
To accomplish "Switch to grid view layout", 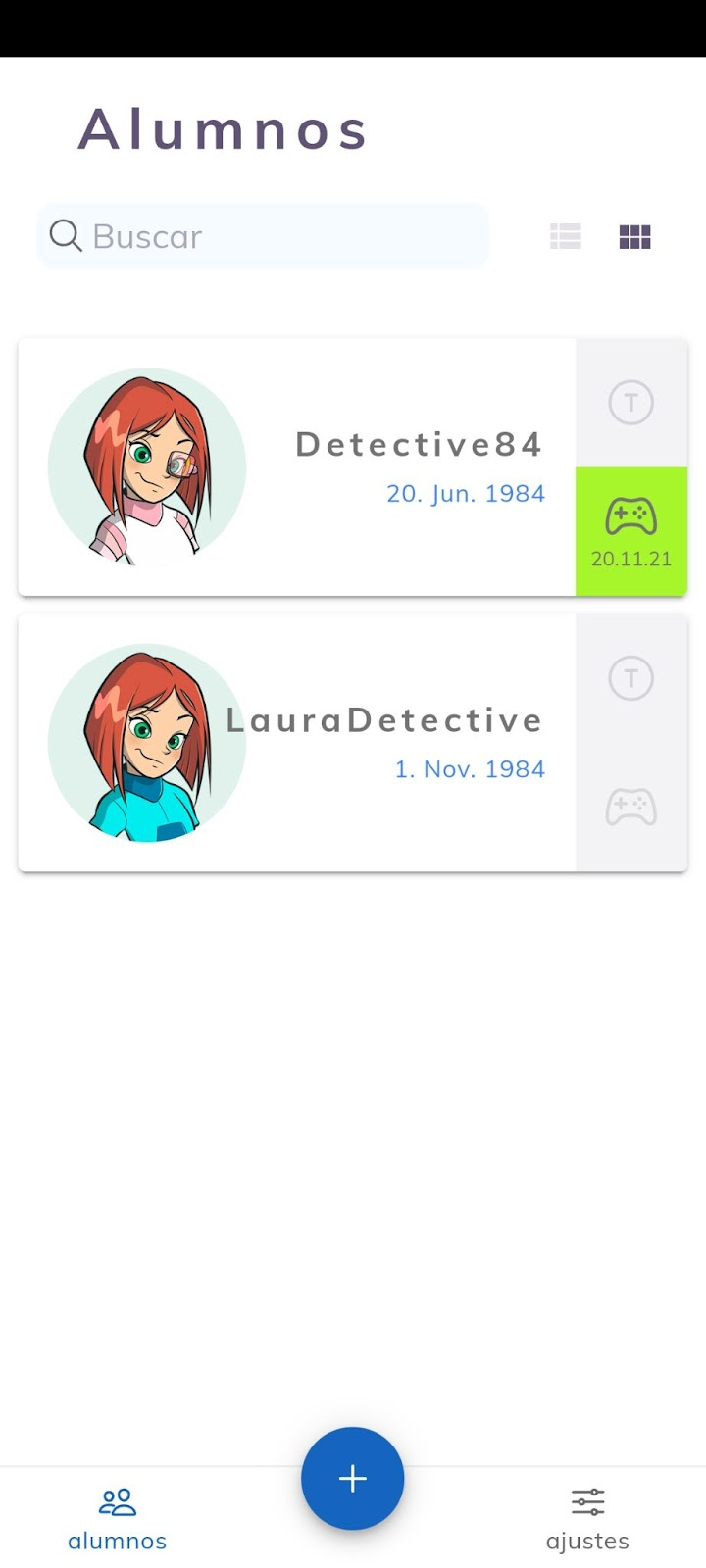I will [634, 236].
